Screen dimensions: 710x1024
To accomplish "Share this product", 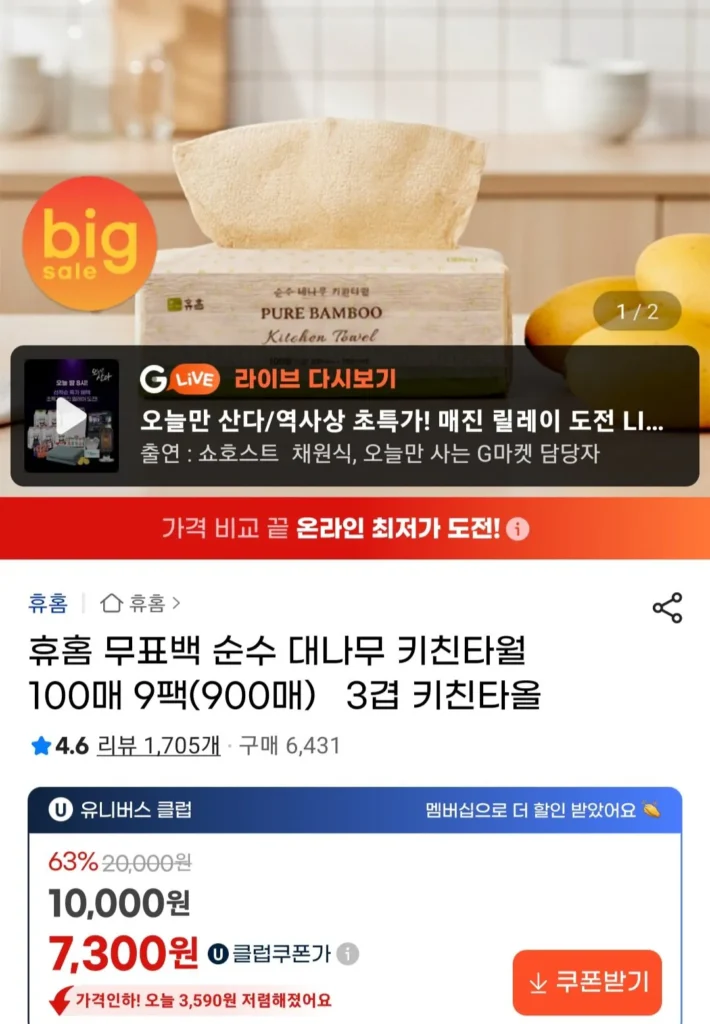I will click(667, 607).
